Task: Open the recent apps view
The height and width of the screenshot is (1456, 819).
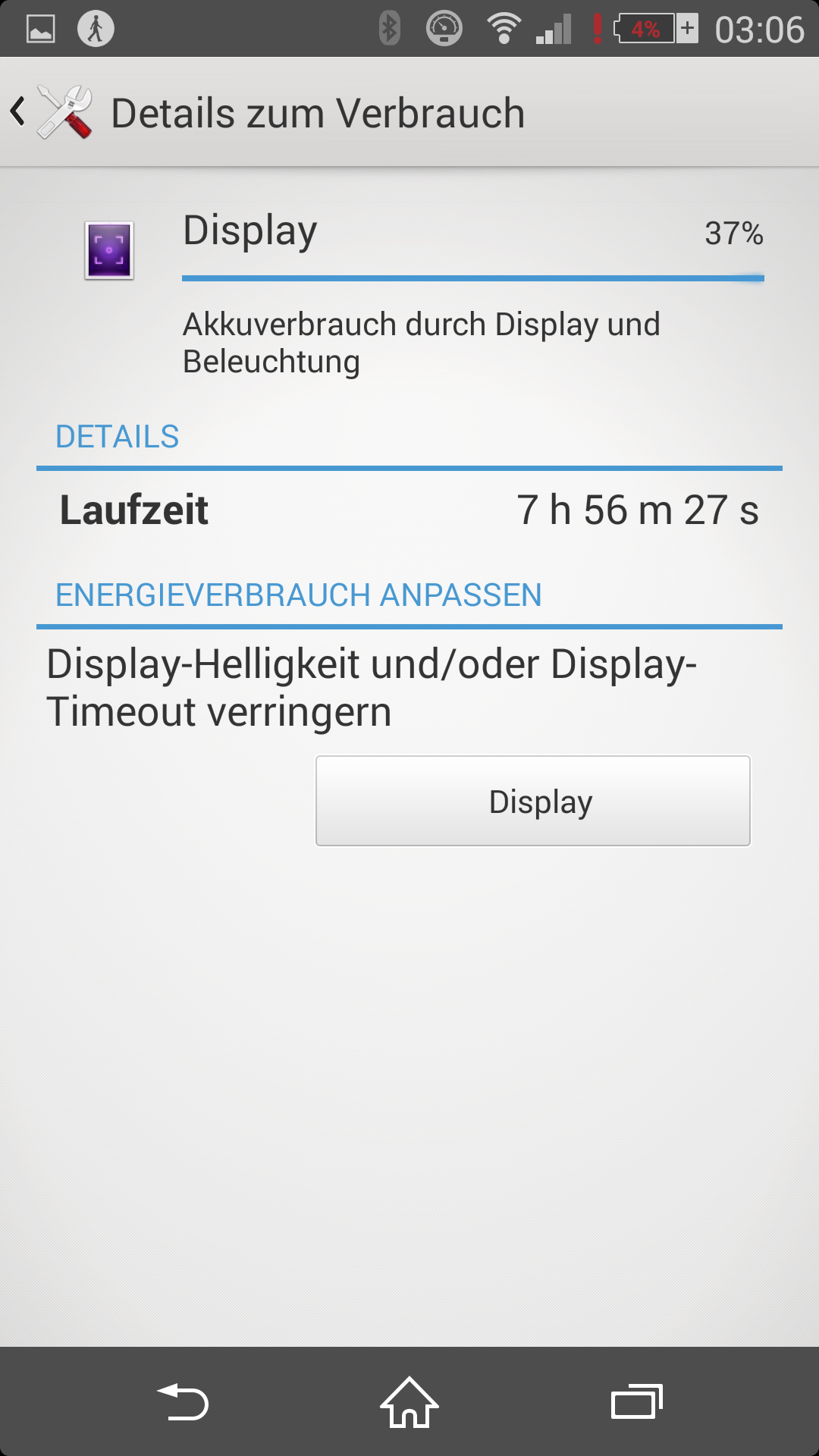Action: 637,1402
